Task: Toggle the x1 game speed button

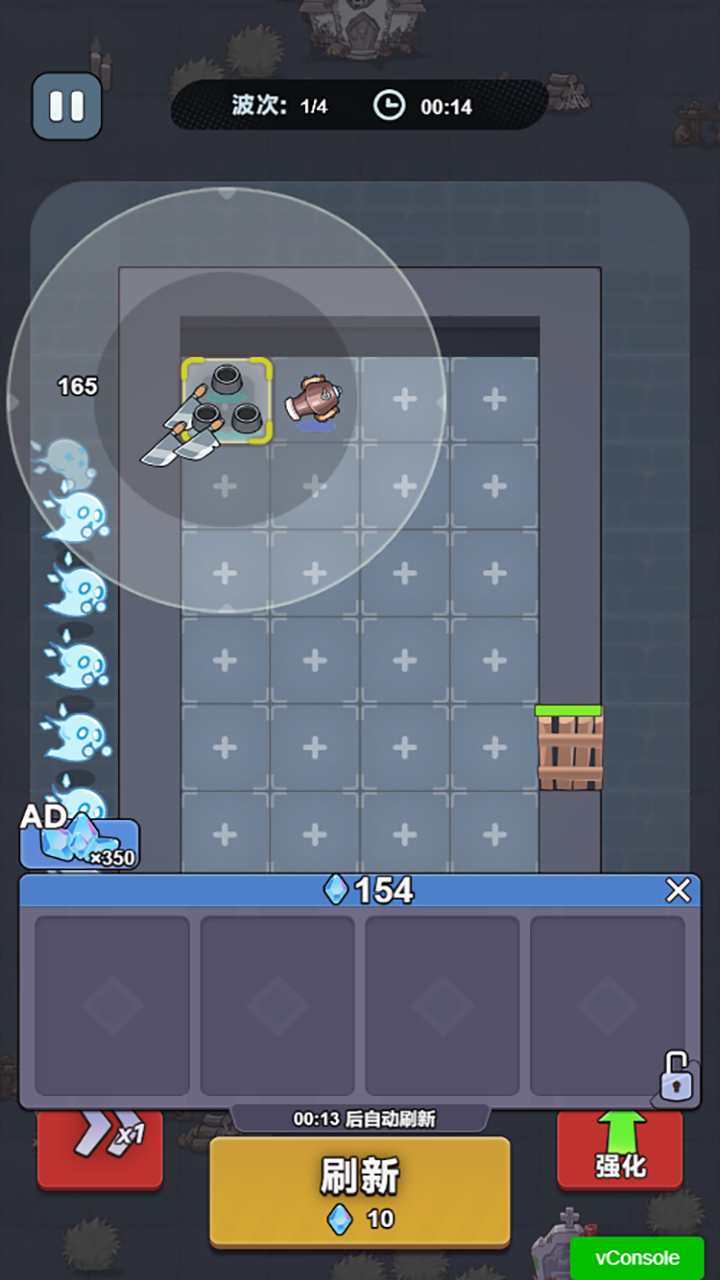Action: tap(100, 1148)
